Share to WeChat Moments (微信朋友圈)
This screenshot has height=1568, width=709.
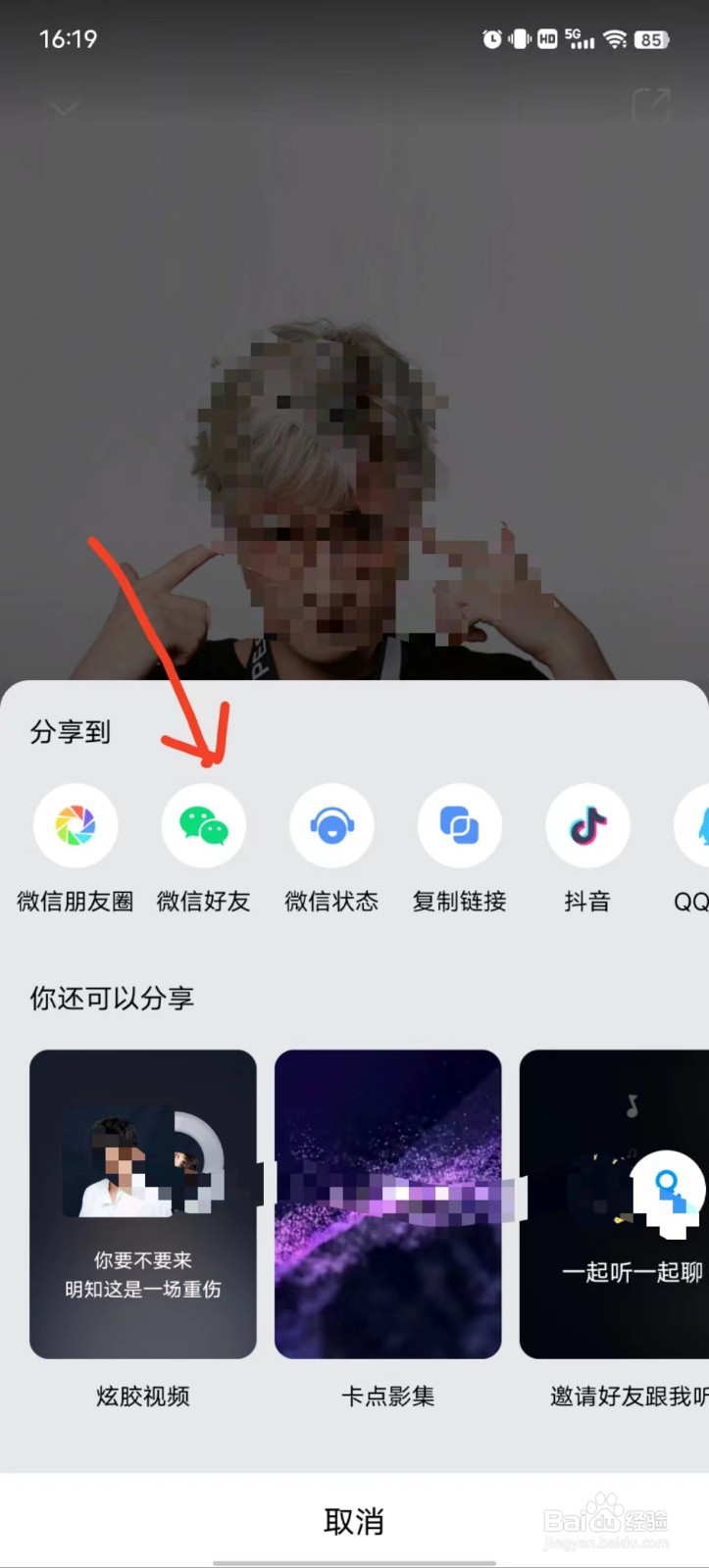(76, 825)
